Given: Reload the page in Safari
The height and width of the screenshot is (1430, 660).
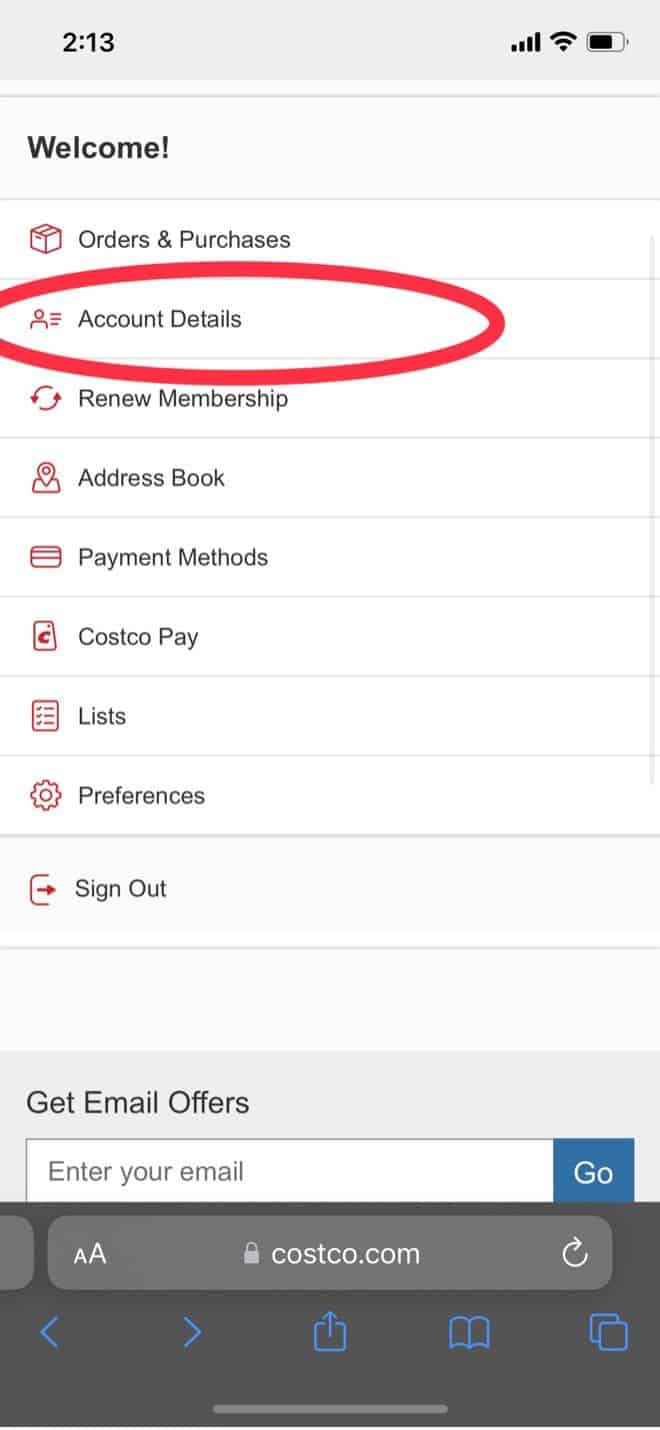Looking at the screenshot, I should tap(575, 1253).
